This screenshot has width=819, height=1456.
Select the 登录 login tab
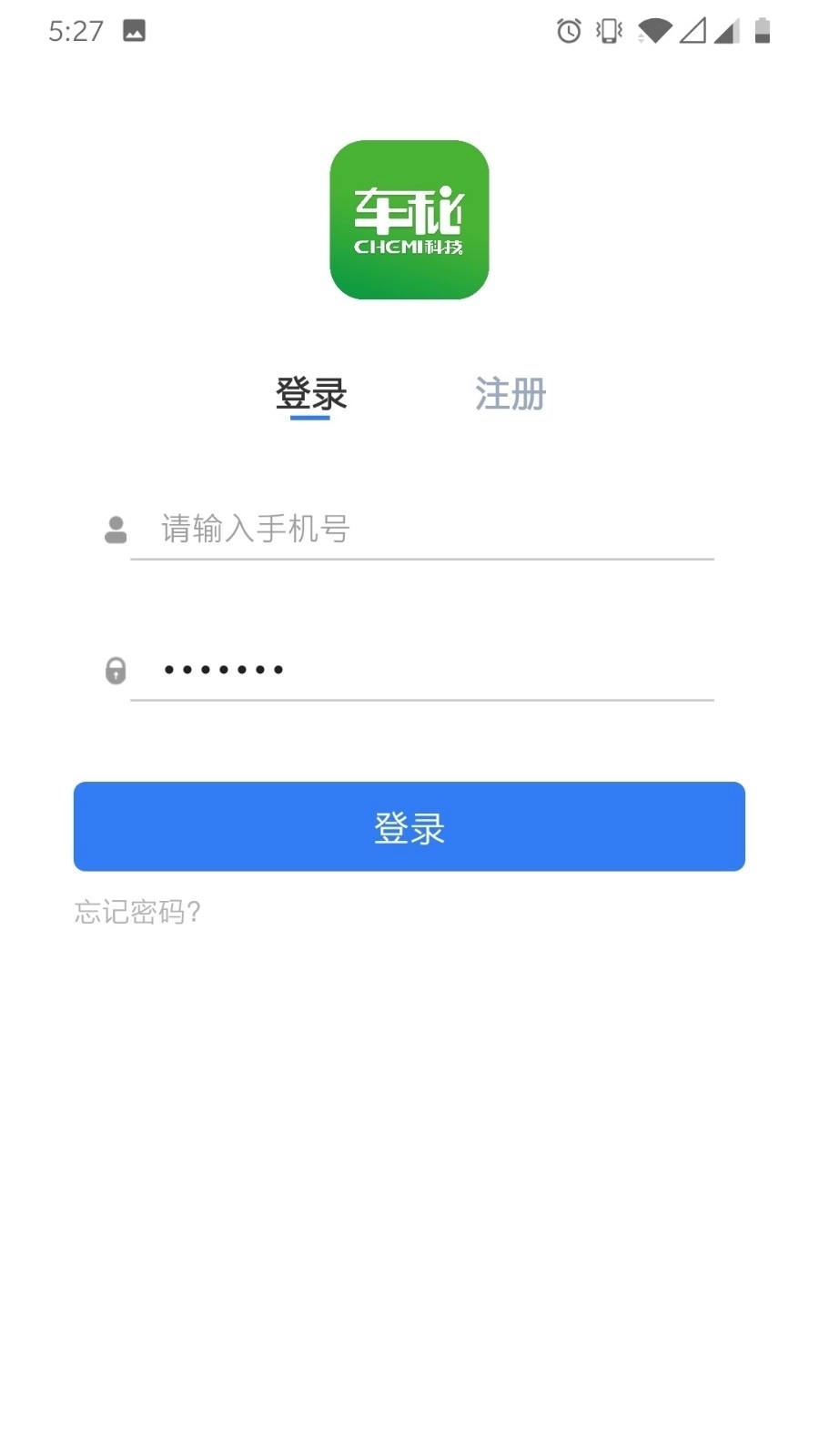click(310, 393)
